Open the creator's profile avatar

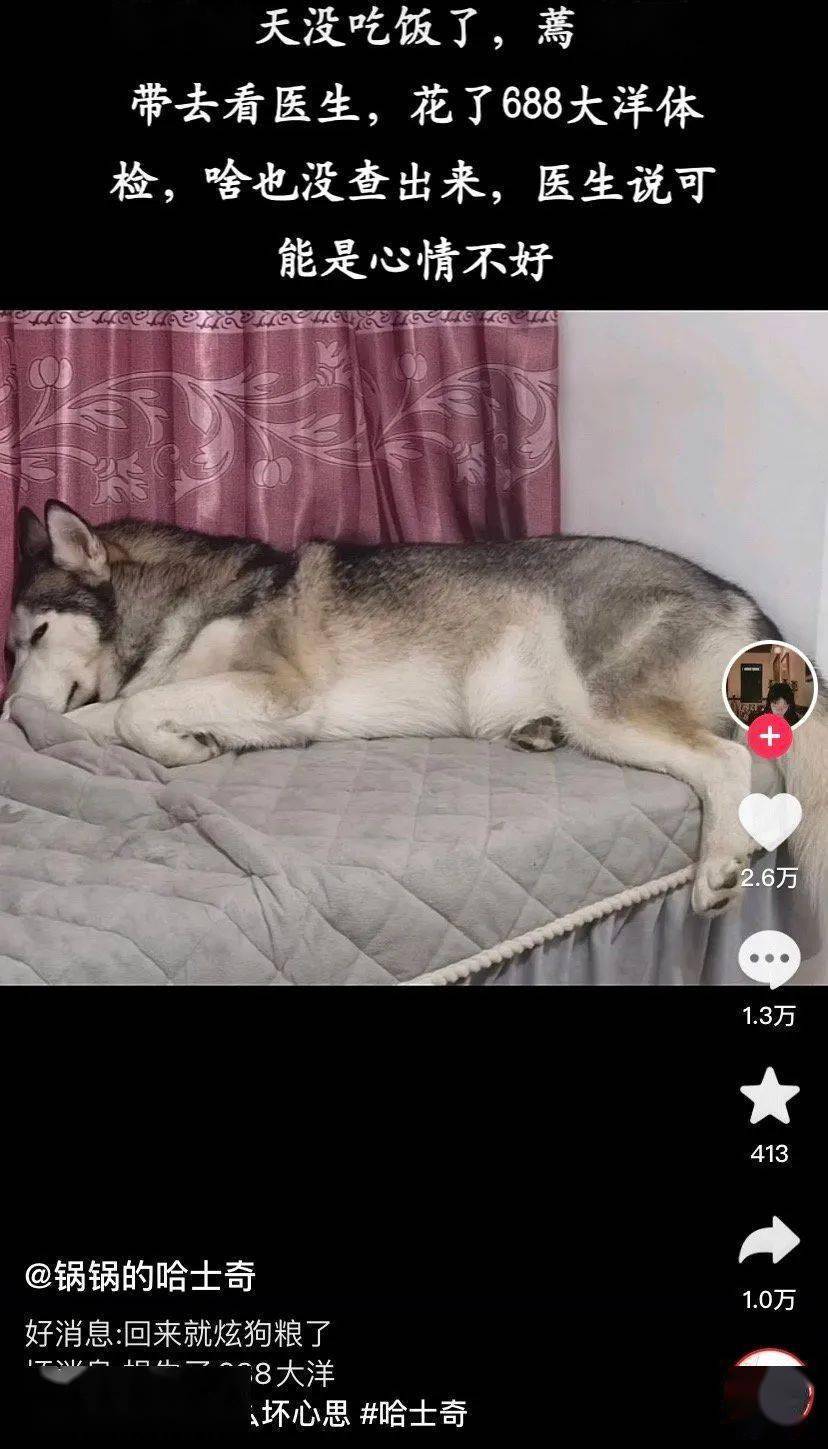click(769, 686)
